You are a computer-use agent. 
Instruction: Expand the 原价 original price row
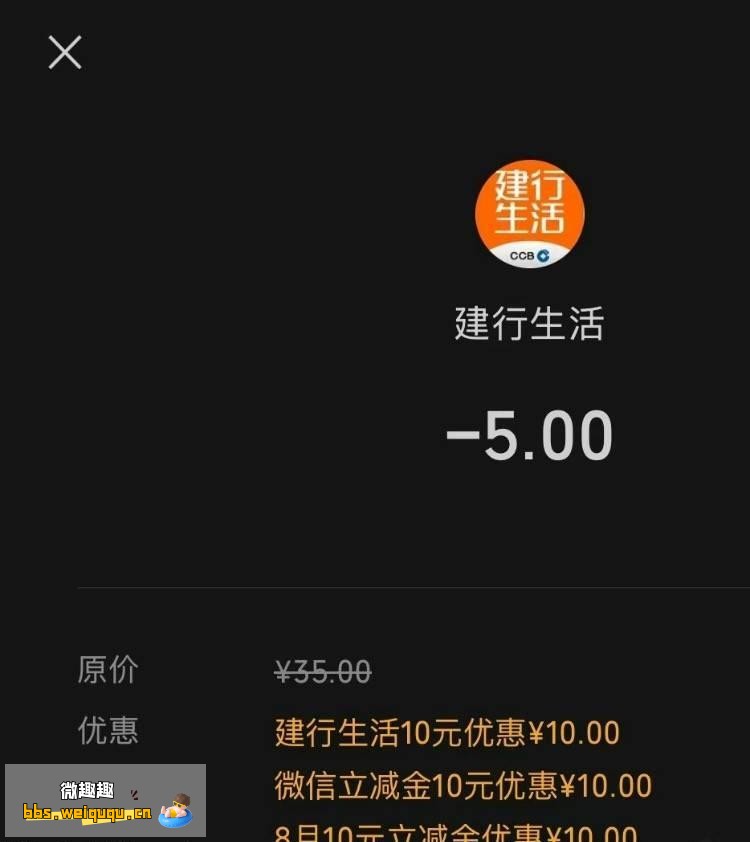pos(107,671)
